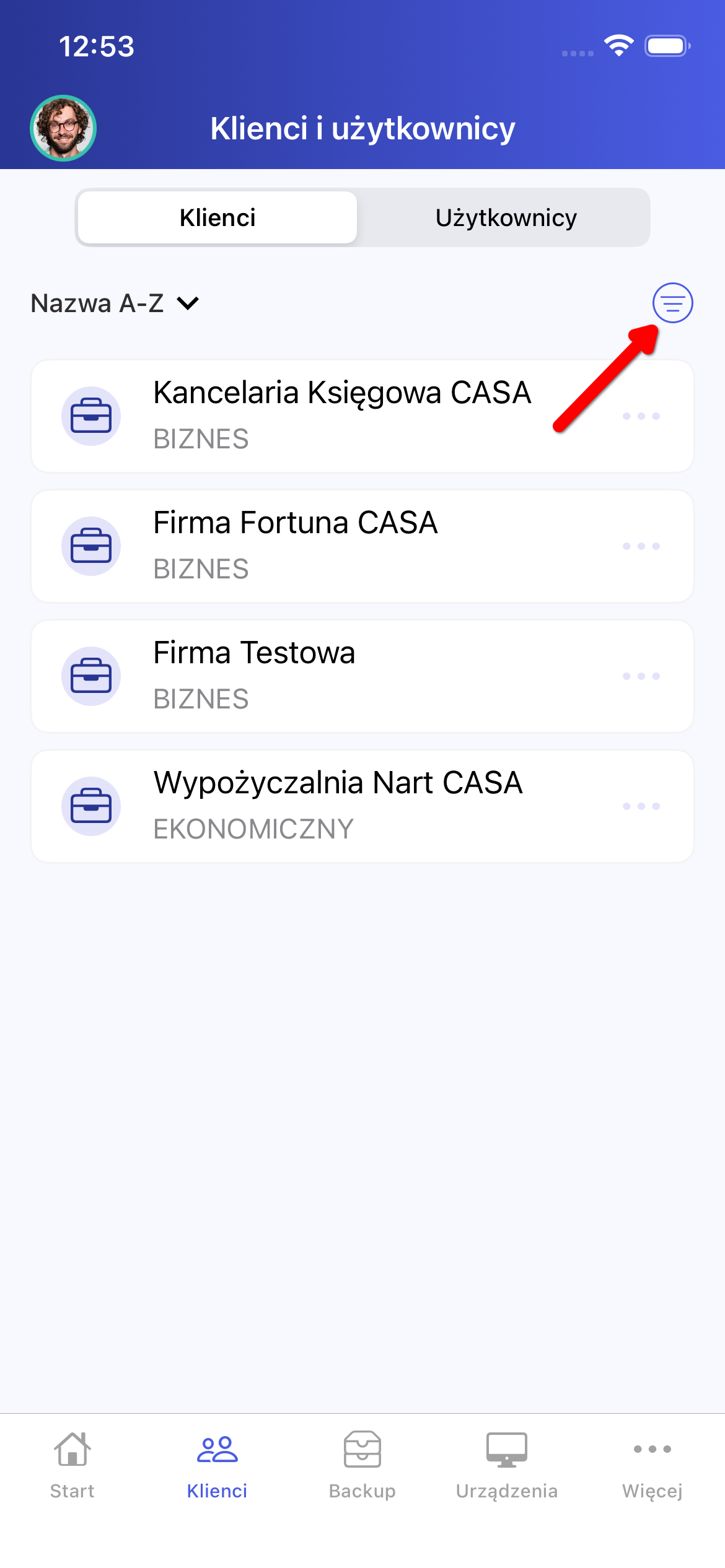Screen dimensions: 725x1568
Task: Open Firma Fortuna CASA client
Action: point(295,546)
